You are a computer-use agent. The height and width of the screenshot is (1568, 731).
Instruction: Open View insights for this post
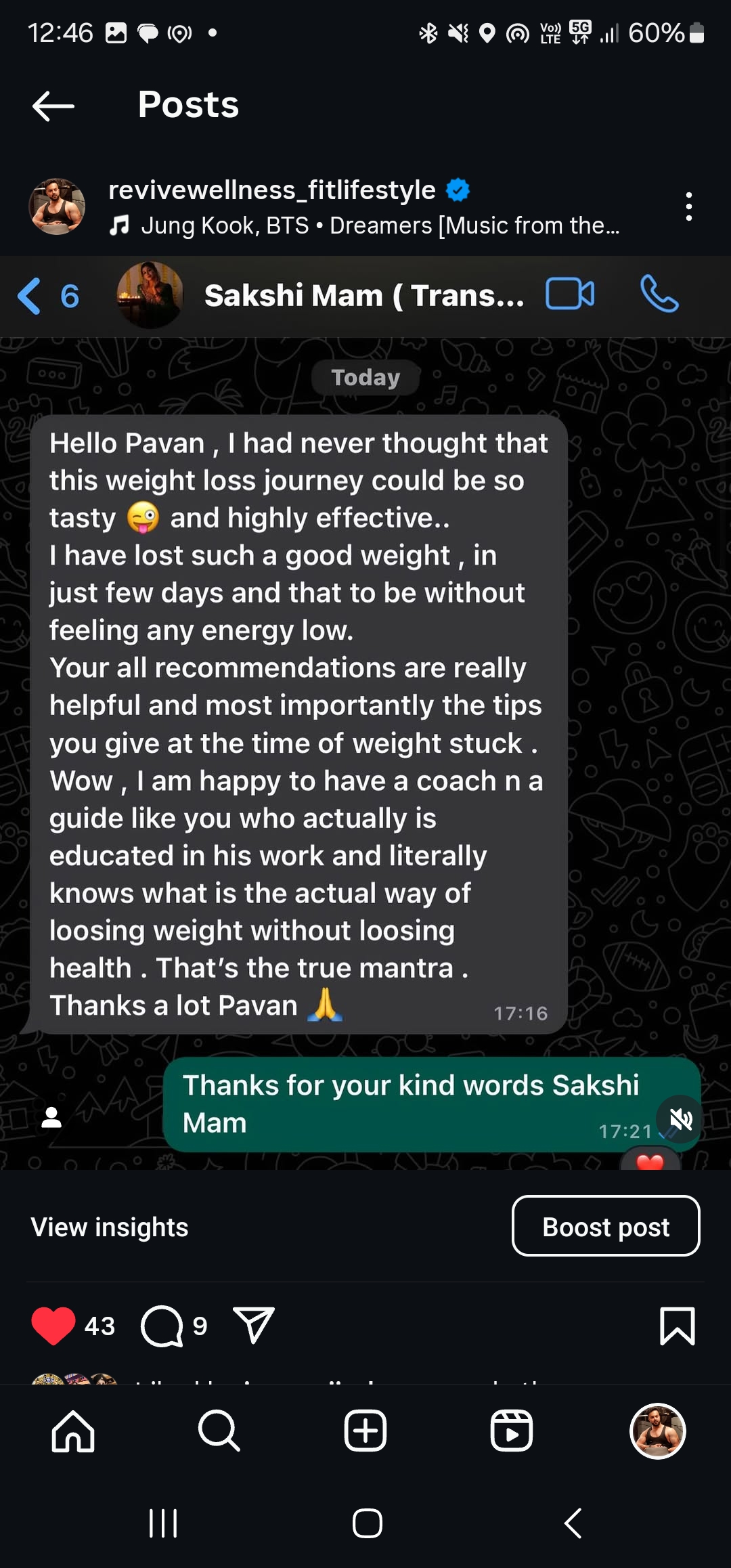(110, 1227)
